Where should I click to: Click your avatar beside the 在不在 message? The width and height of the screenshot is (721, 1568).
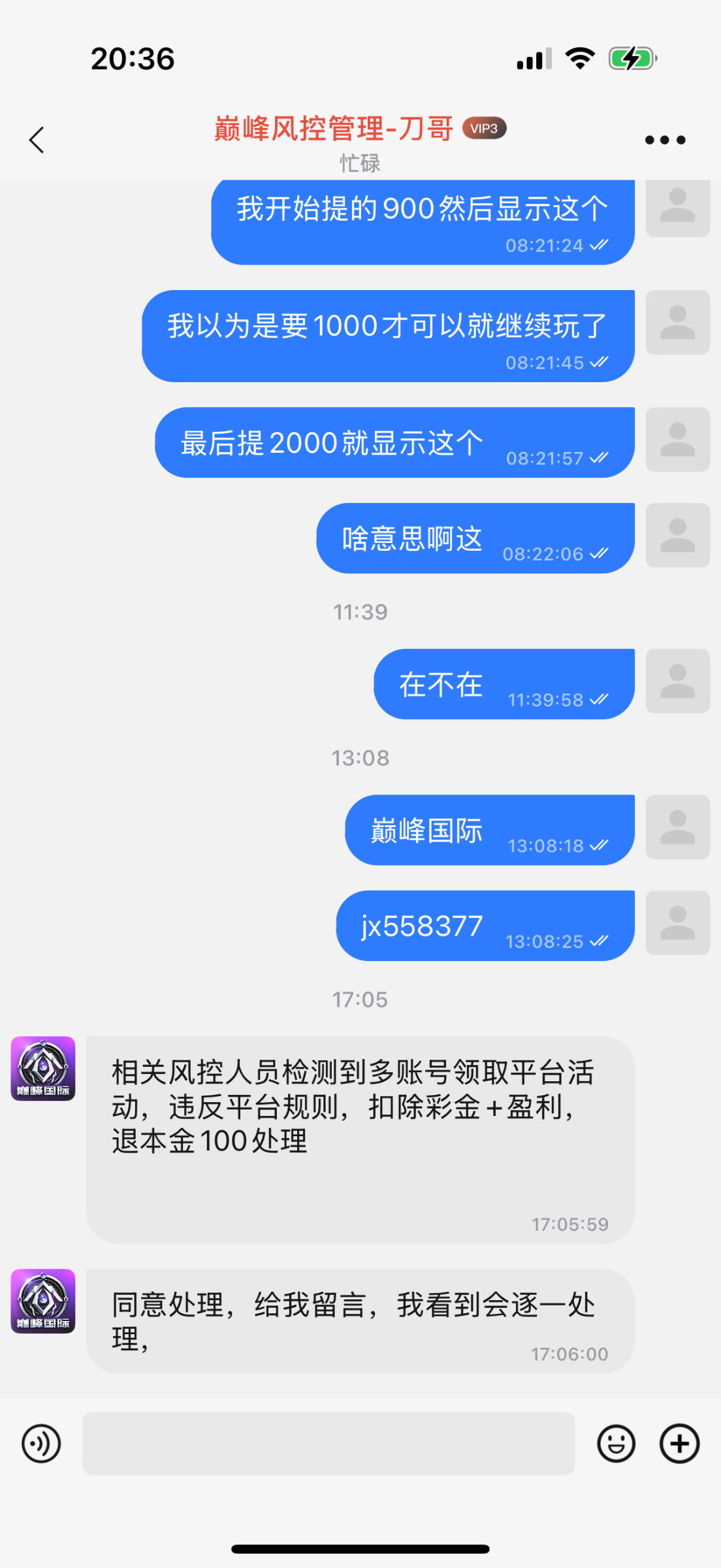[x=677, y=681]
